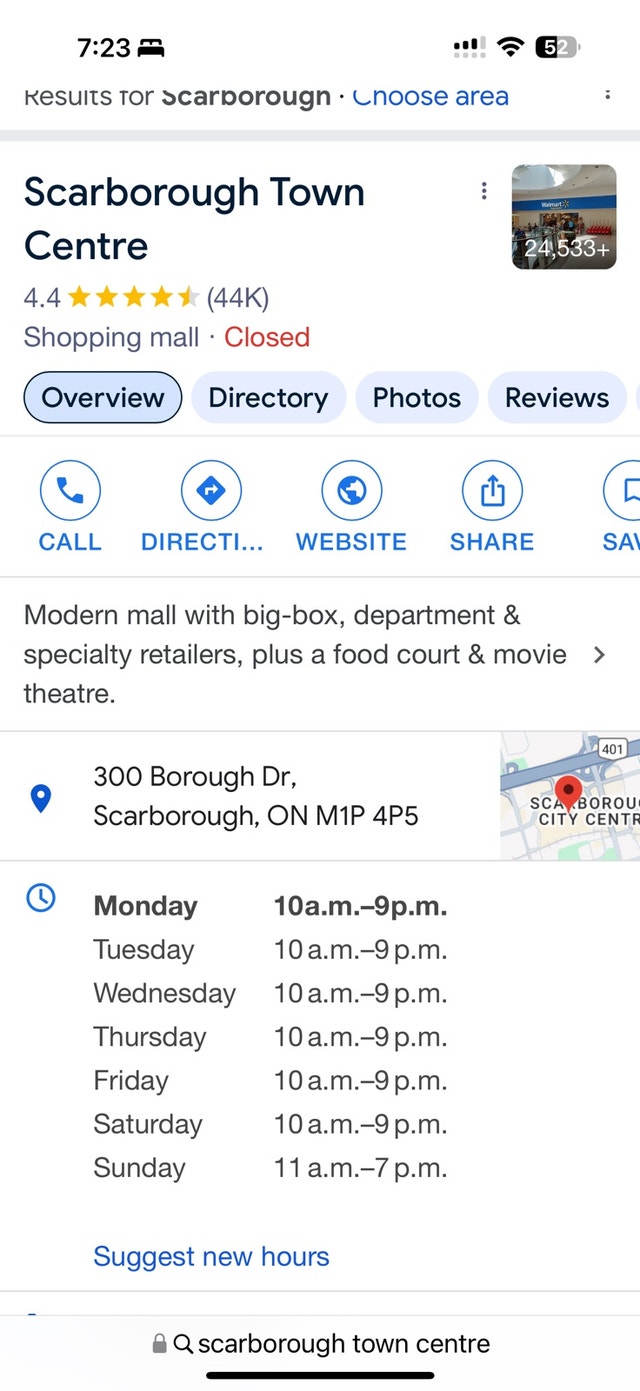Switch to the Reviews tab
The image size is (640, 1391).
click(556, 397)
